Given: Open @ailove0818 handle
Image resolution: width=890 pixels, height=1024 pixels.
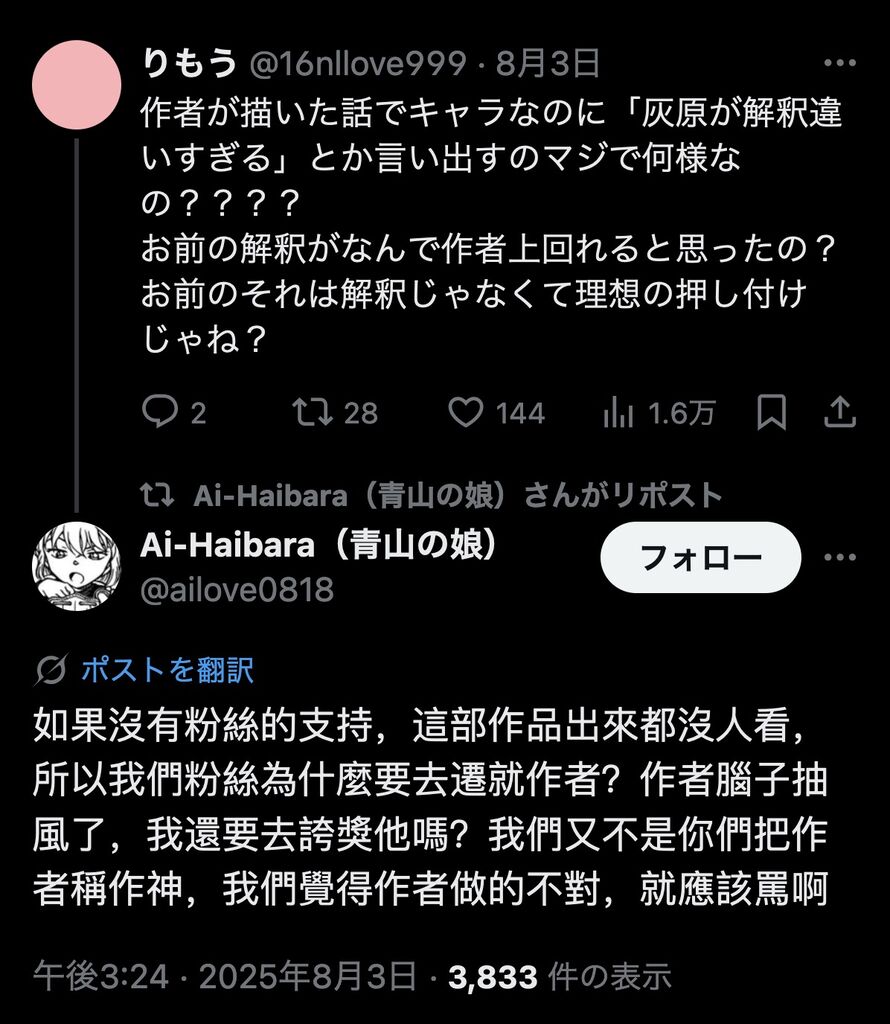Looking at the screenshot, I should click(x=236, y=590).
